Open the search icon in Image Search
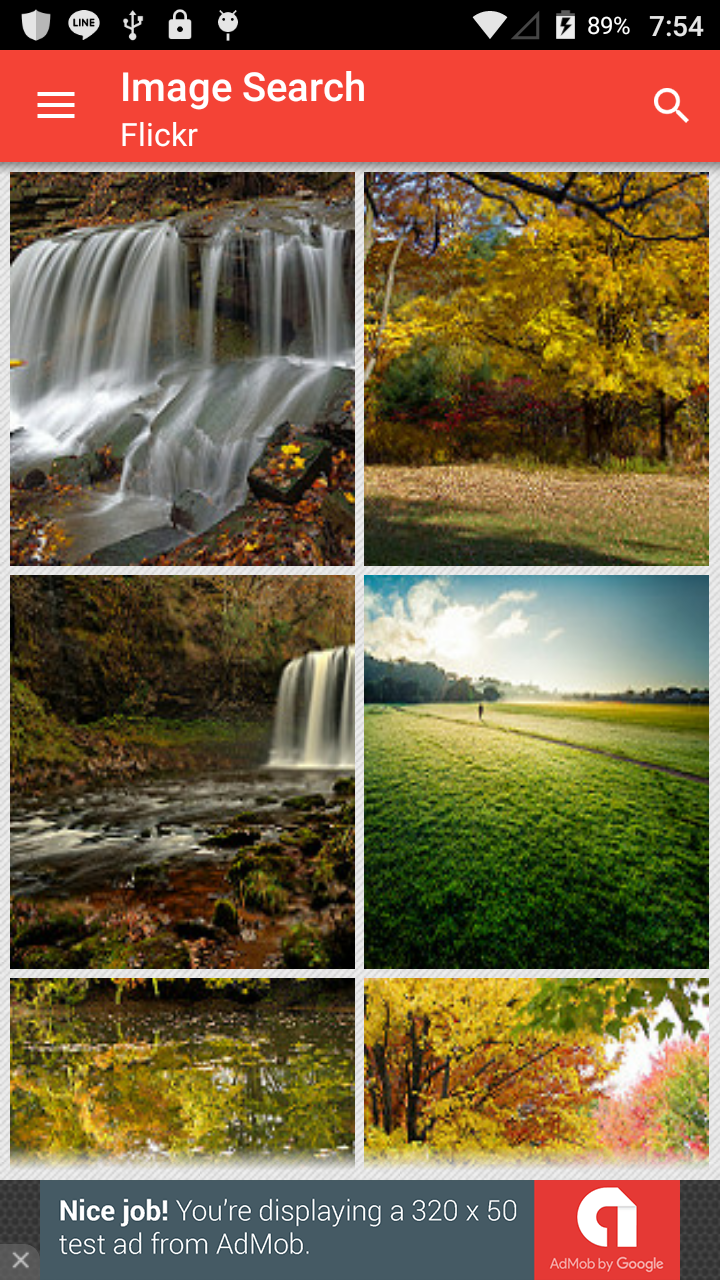720x1280 pixels. coord(670,104)
